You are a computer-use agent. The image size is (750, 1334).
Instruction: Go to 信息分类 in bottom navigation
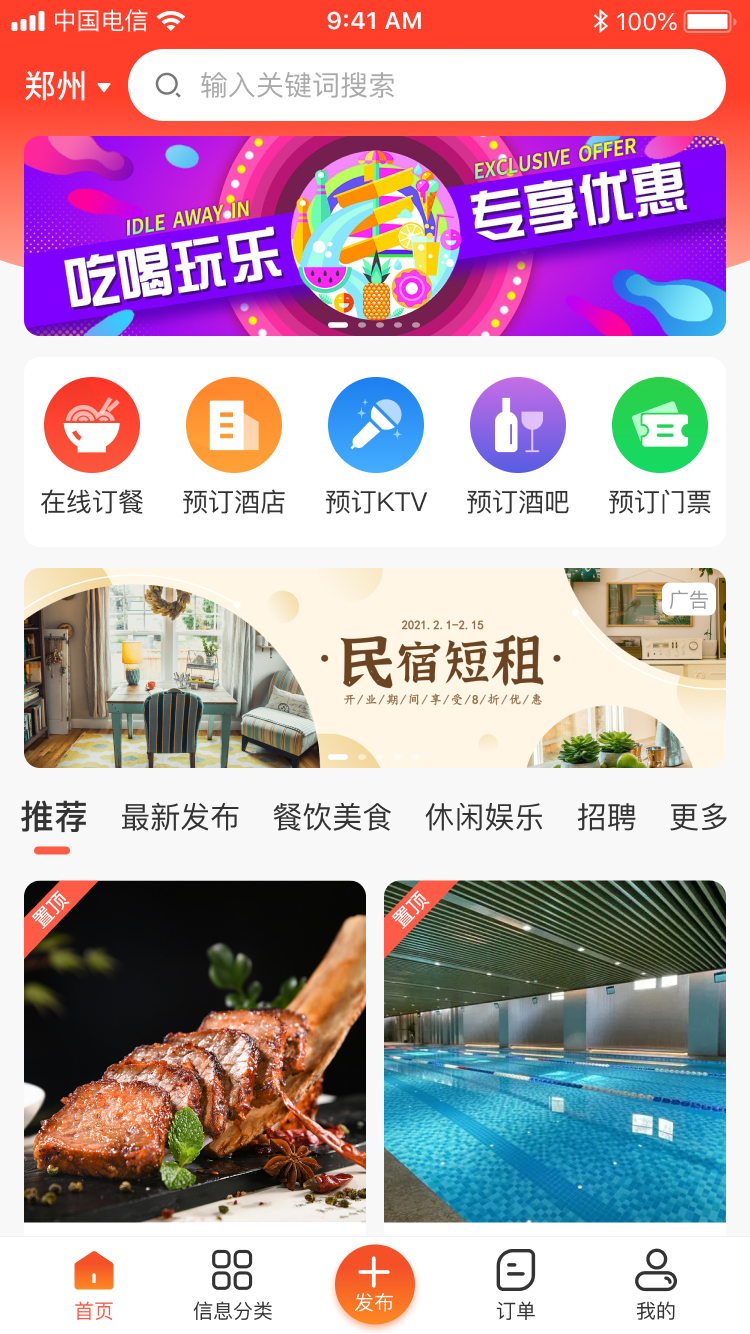232,1285
